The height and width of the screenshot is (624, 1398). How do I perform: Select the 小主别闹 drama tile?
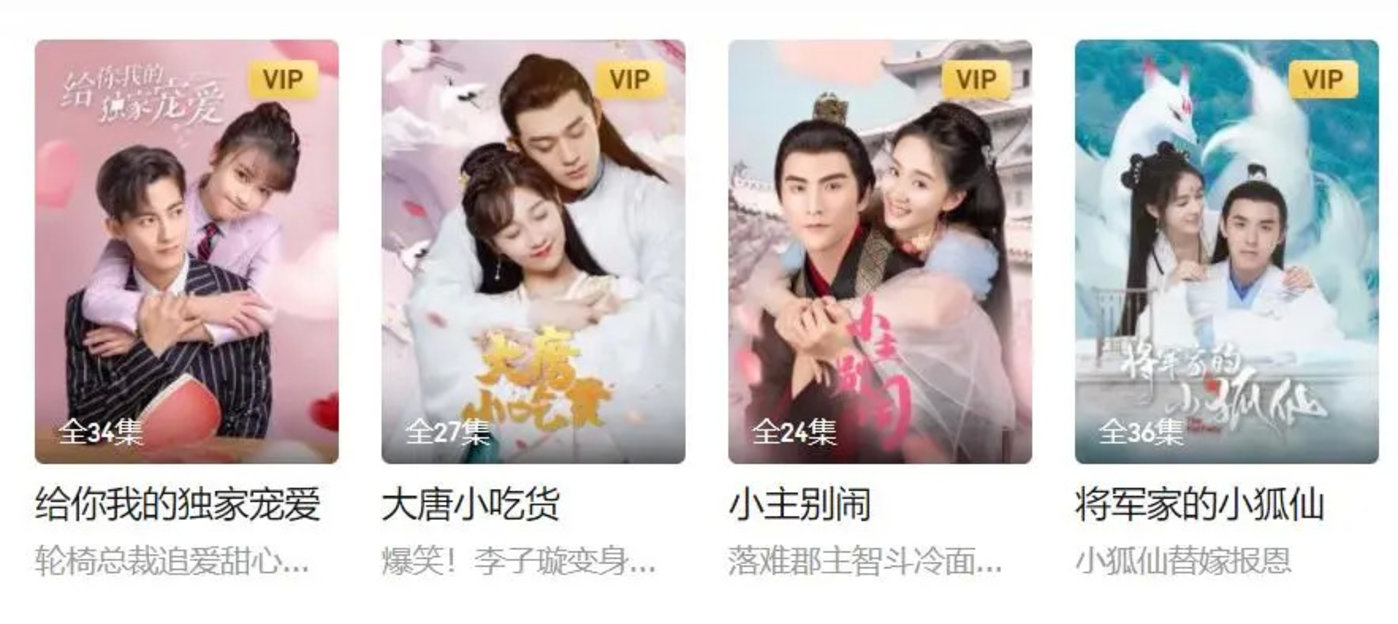[x=880, y=252]
